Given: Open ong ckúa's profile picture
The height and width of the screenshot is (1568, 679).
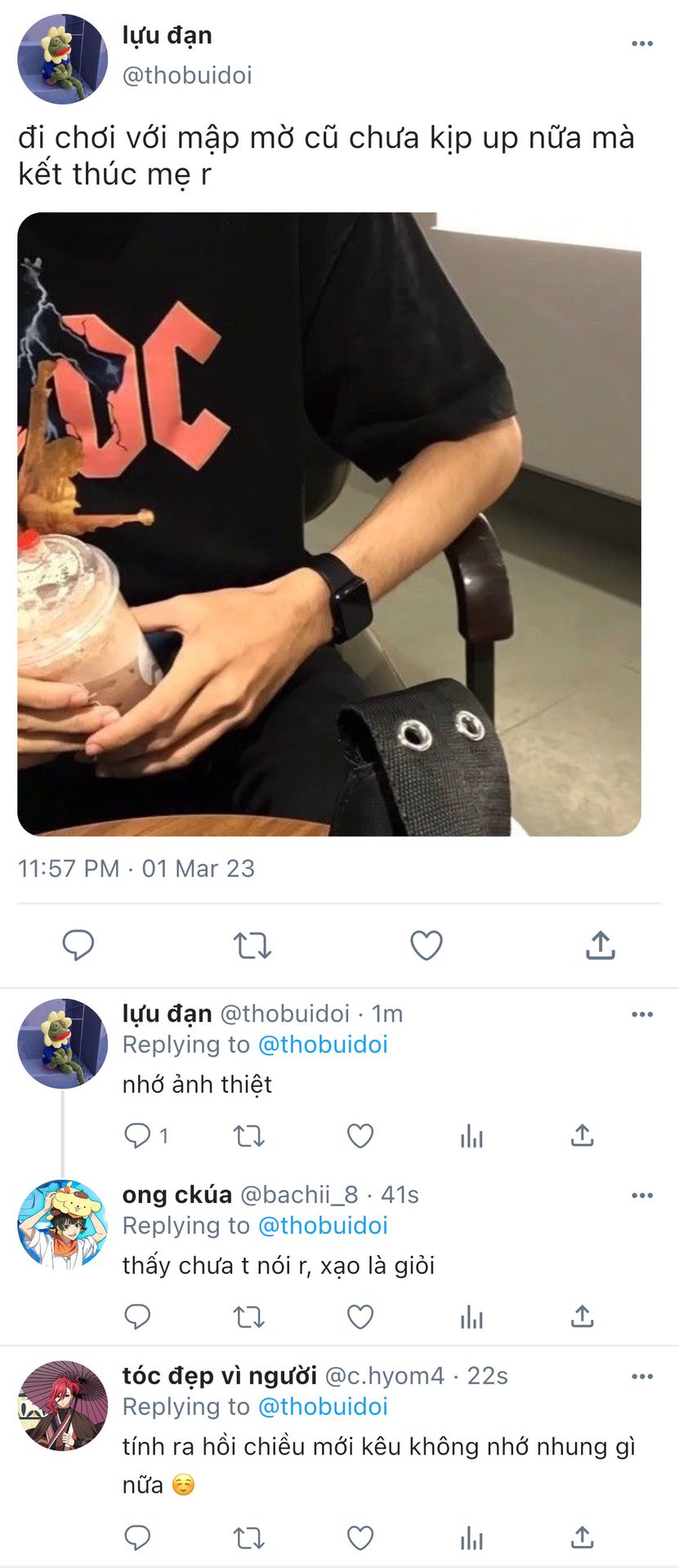Looking at the screenshot, I should (x=62, y=1223).
